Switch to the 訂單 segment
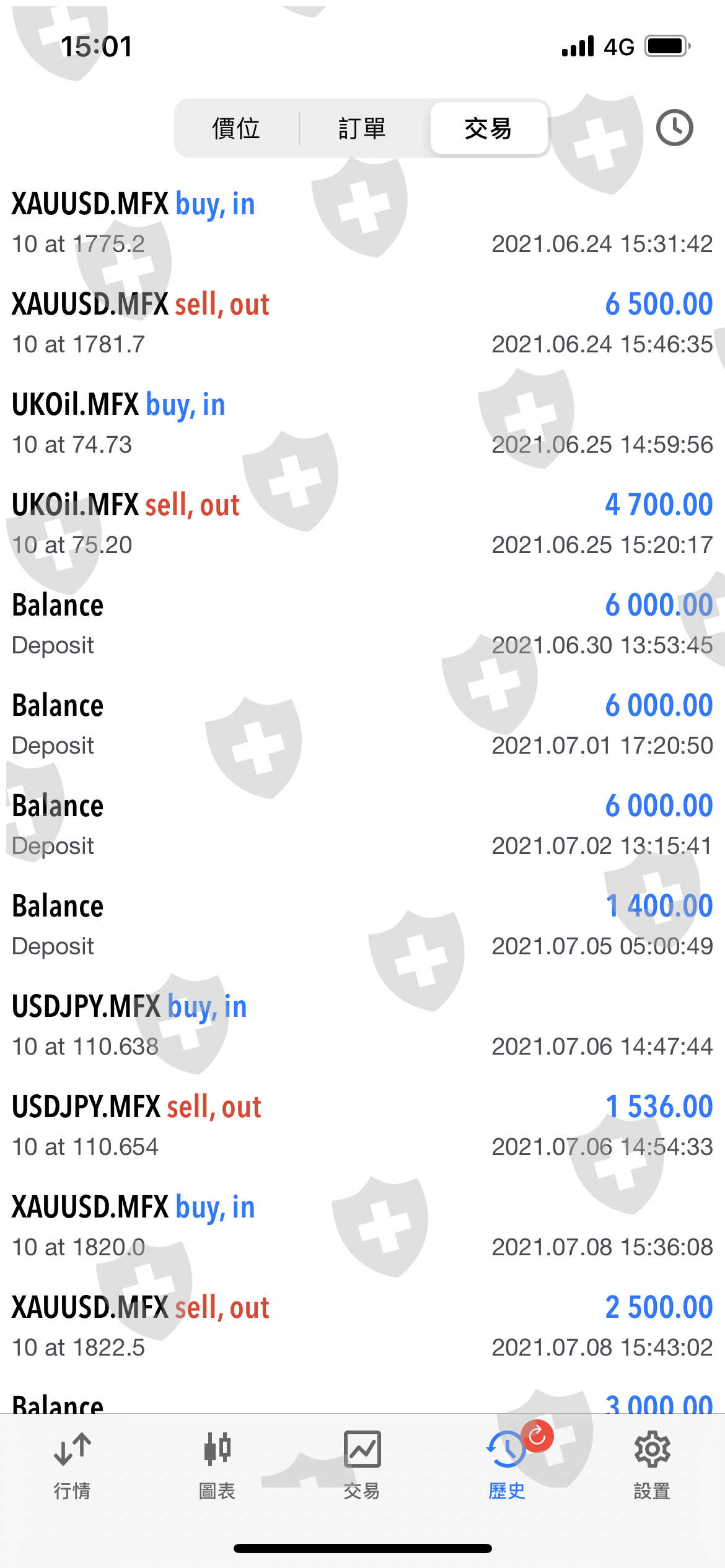Image resolution: width=725 pixels, height=1568 pixels. tap(362, 128)
